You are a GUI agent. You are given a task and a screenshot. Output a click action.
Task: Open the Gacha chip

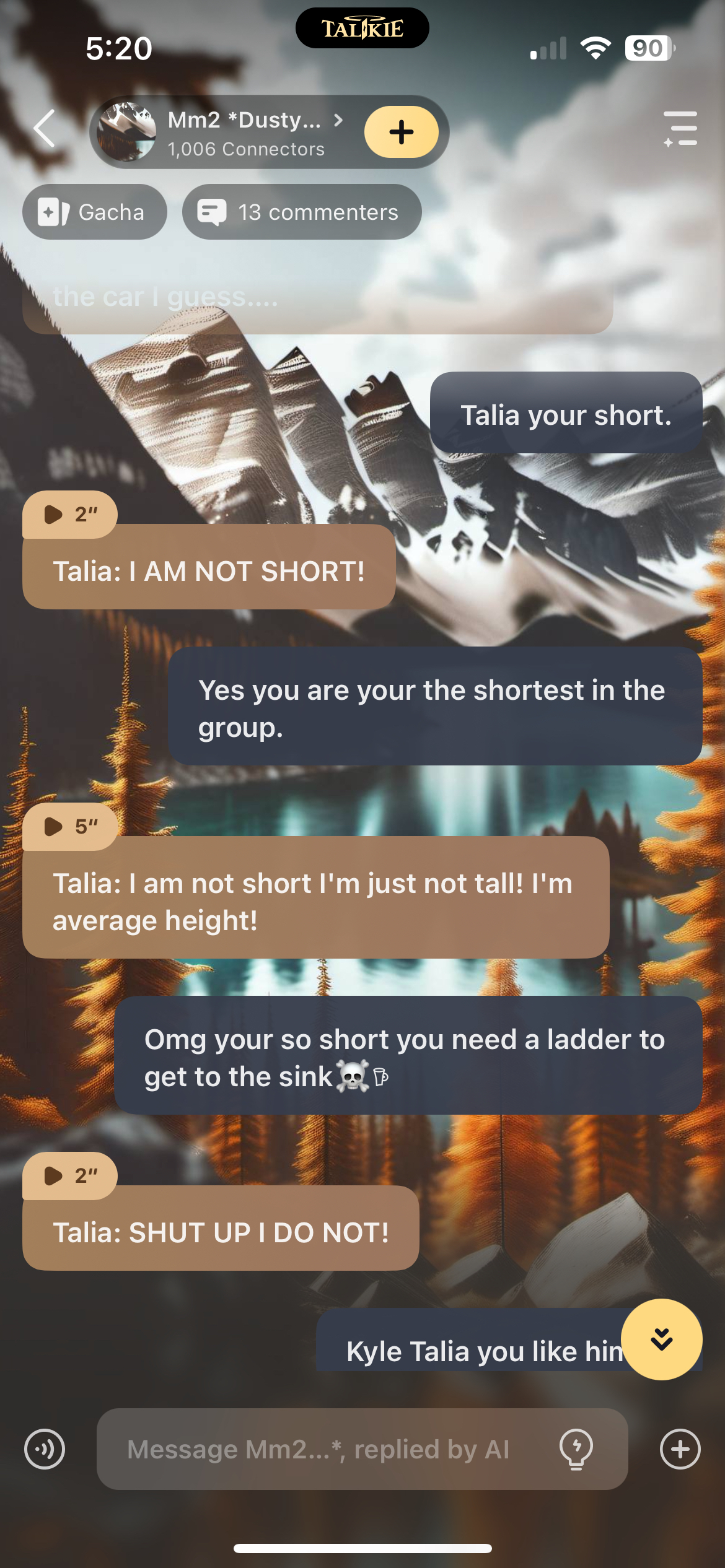tap(94, 212)
